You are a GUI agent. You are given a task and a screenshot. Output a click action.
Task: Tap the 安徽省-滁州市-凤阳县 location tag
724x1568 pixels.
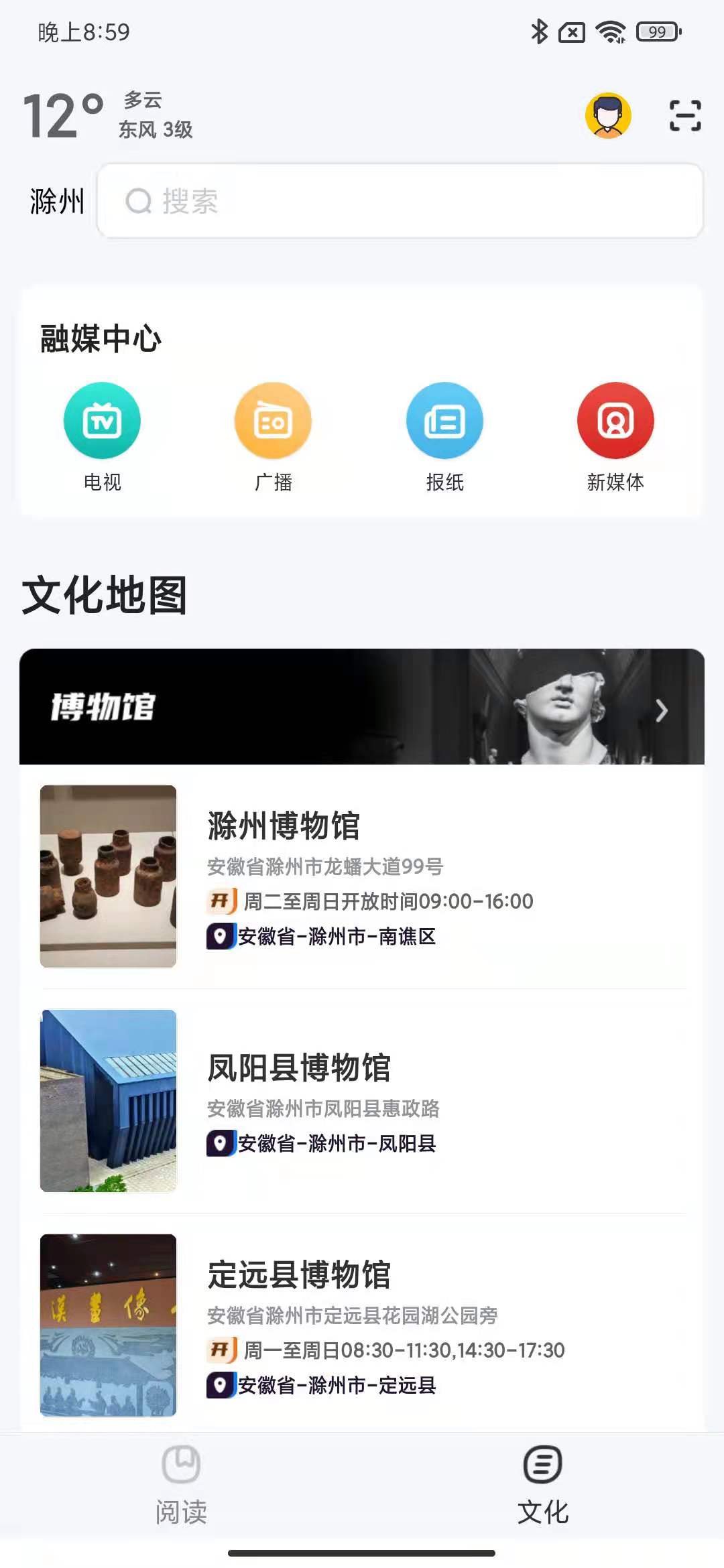pyautogui.click(x=322, y=1144)
